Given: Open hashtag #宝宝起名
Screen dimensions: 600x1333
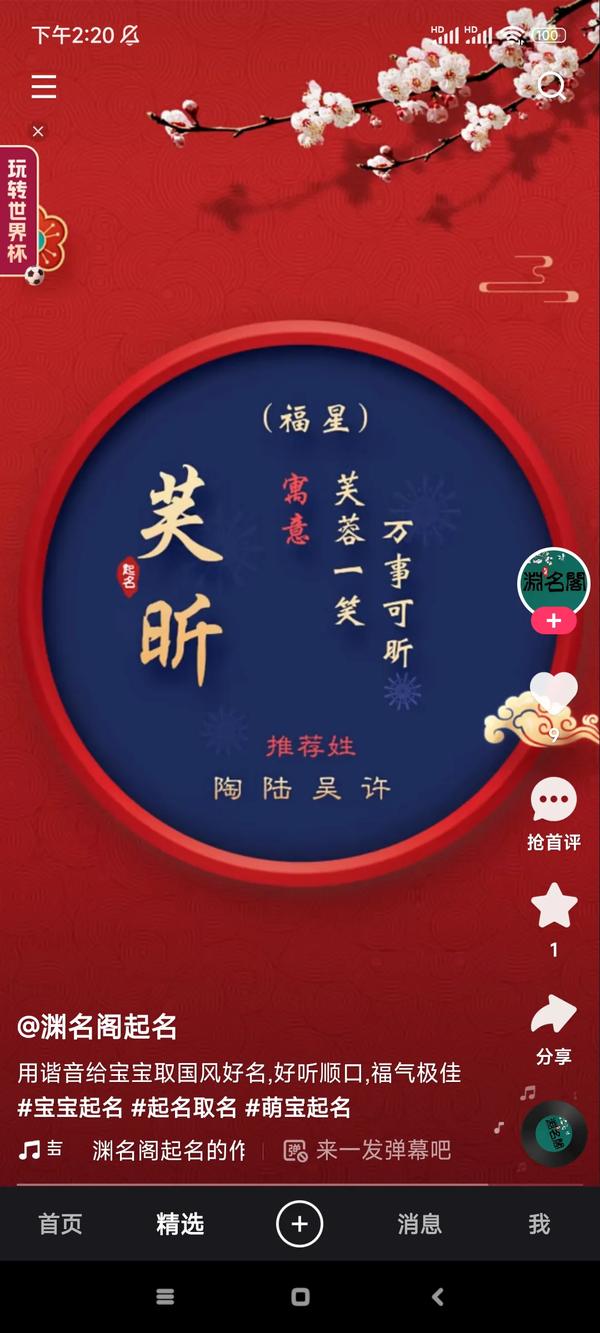Looking at the screenshot, I should (x=70, y=1107).
